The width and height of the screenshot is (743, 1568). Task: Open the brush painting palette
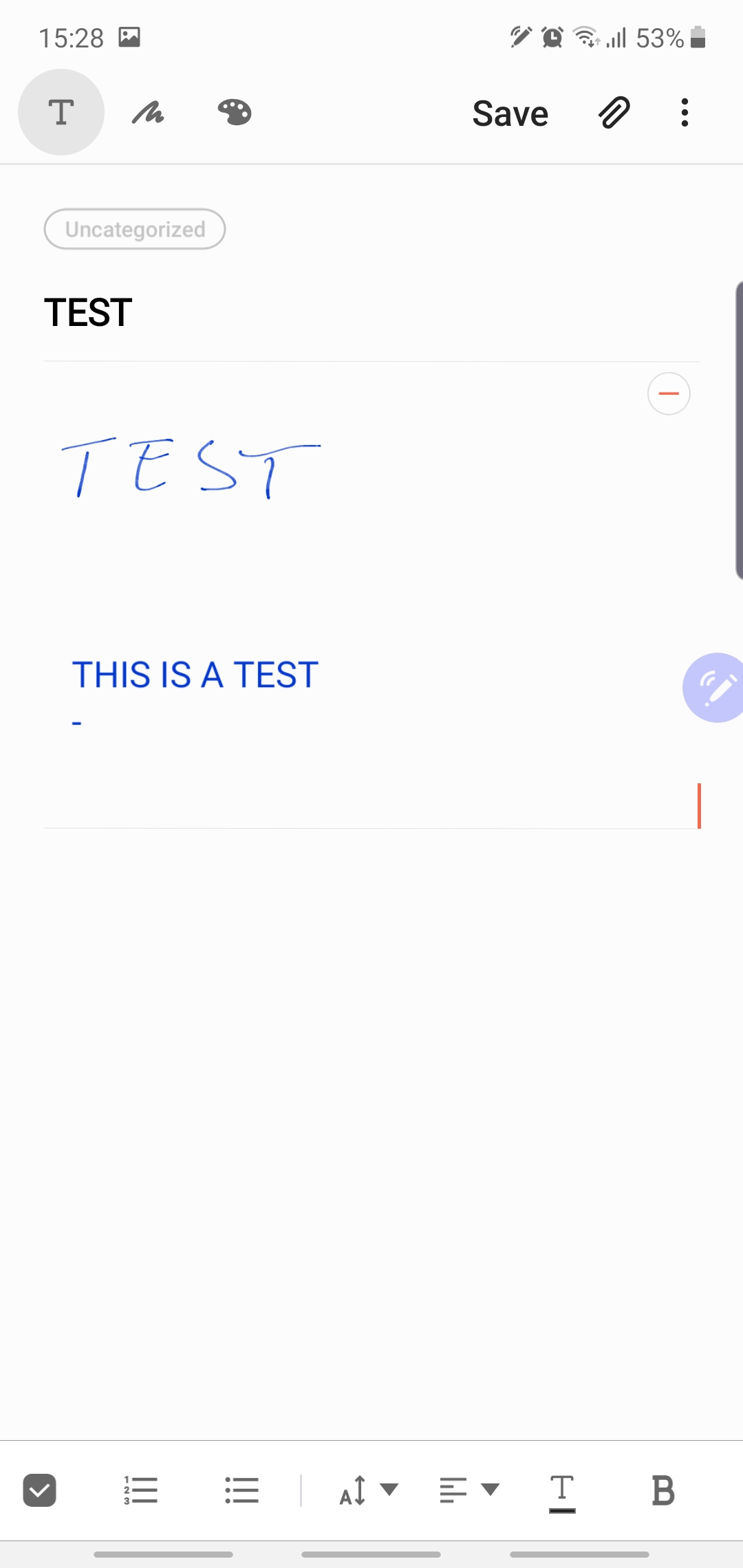tap(235, 112)
